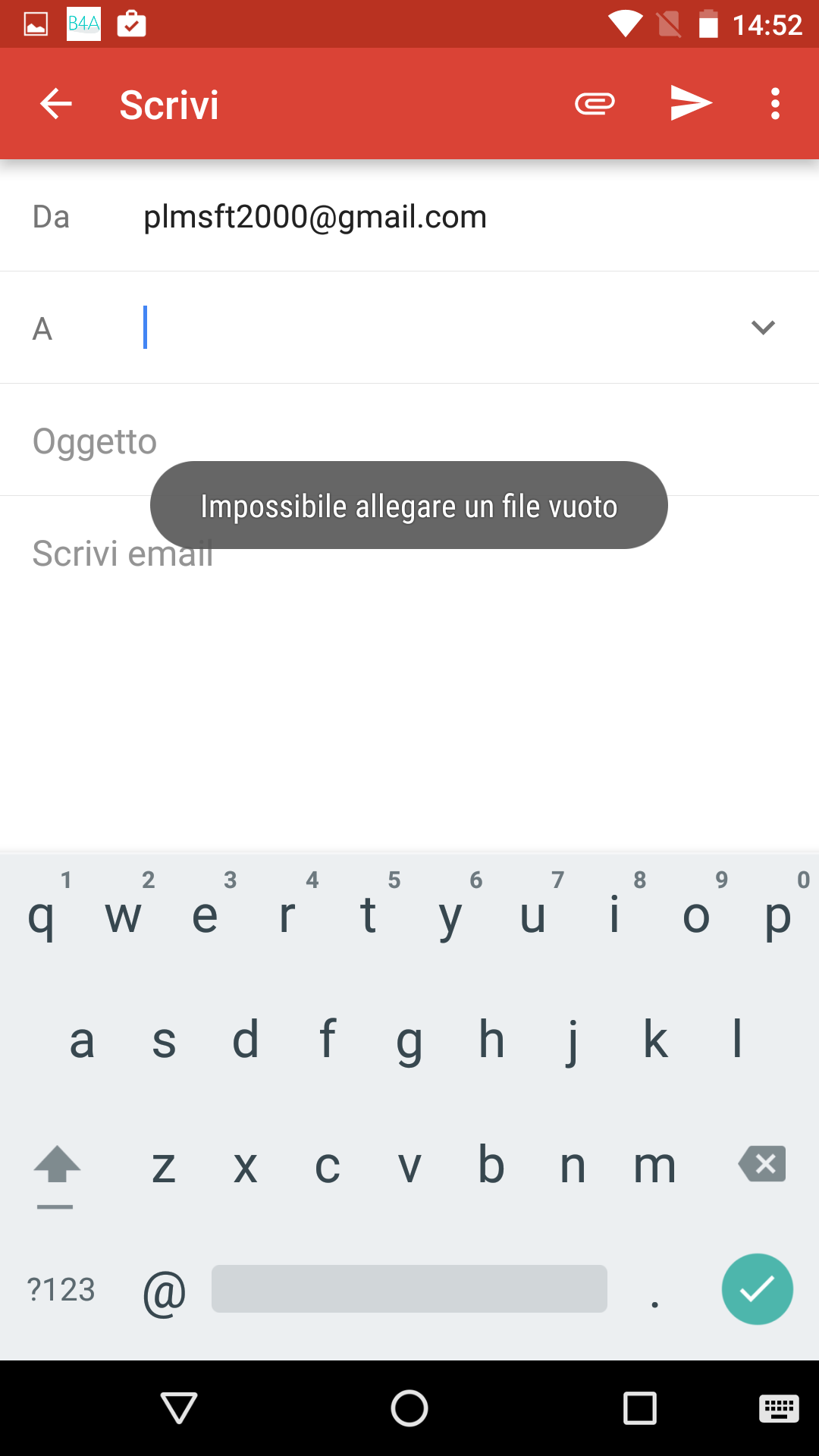Image resolution: width=819 pixels, height=1456 pixels.
Task: Expand Cc/Bcc fields with the chevron
Action: click(x=763, y=328)
